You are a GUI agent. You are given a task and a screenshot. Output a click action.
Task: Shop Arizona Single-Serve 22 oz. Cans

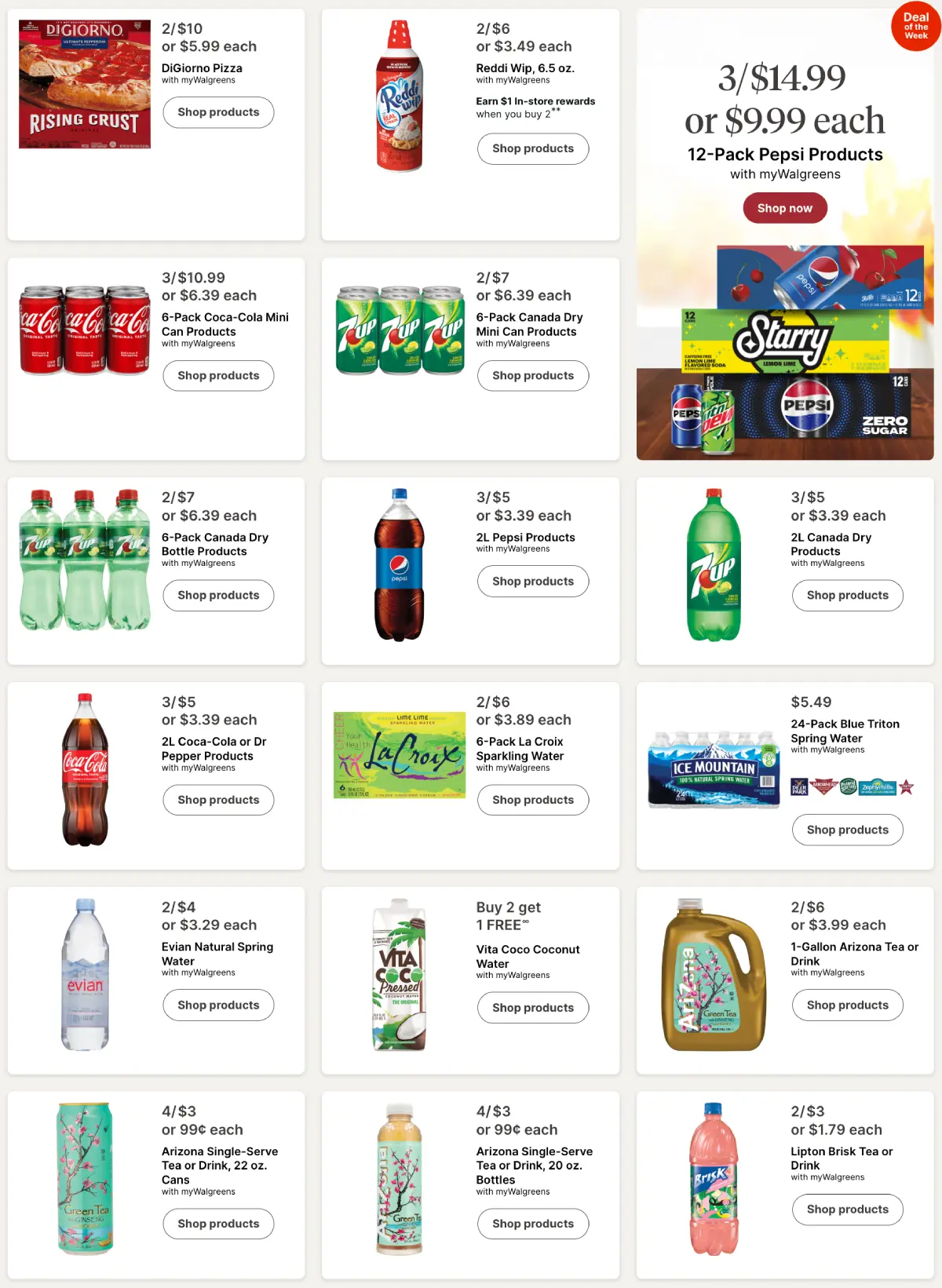tap(218, 1224)
